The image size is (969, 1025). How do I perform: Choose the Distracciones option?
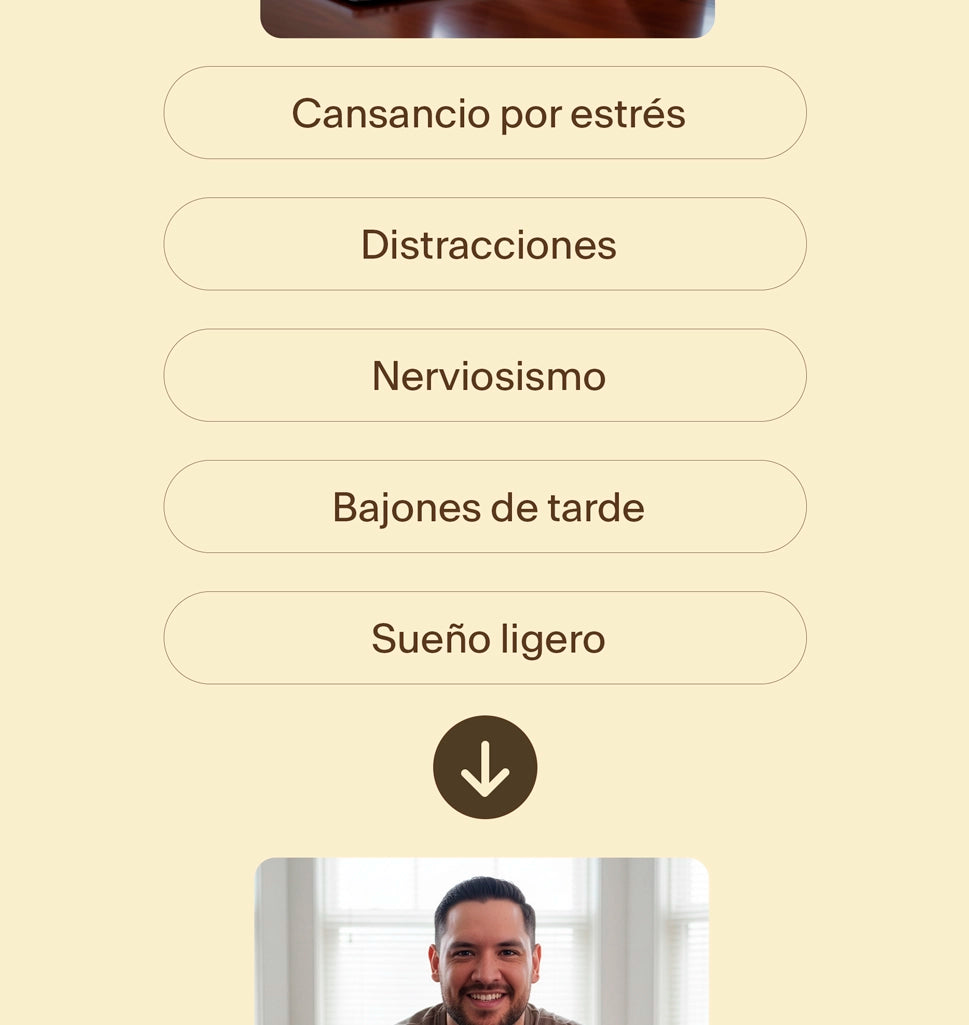[x=485, y=244]
